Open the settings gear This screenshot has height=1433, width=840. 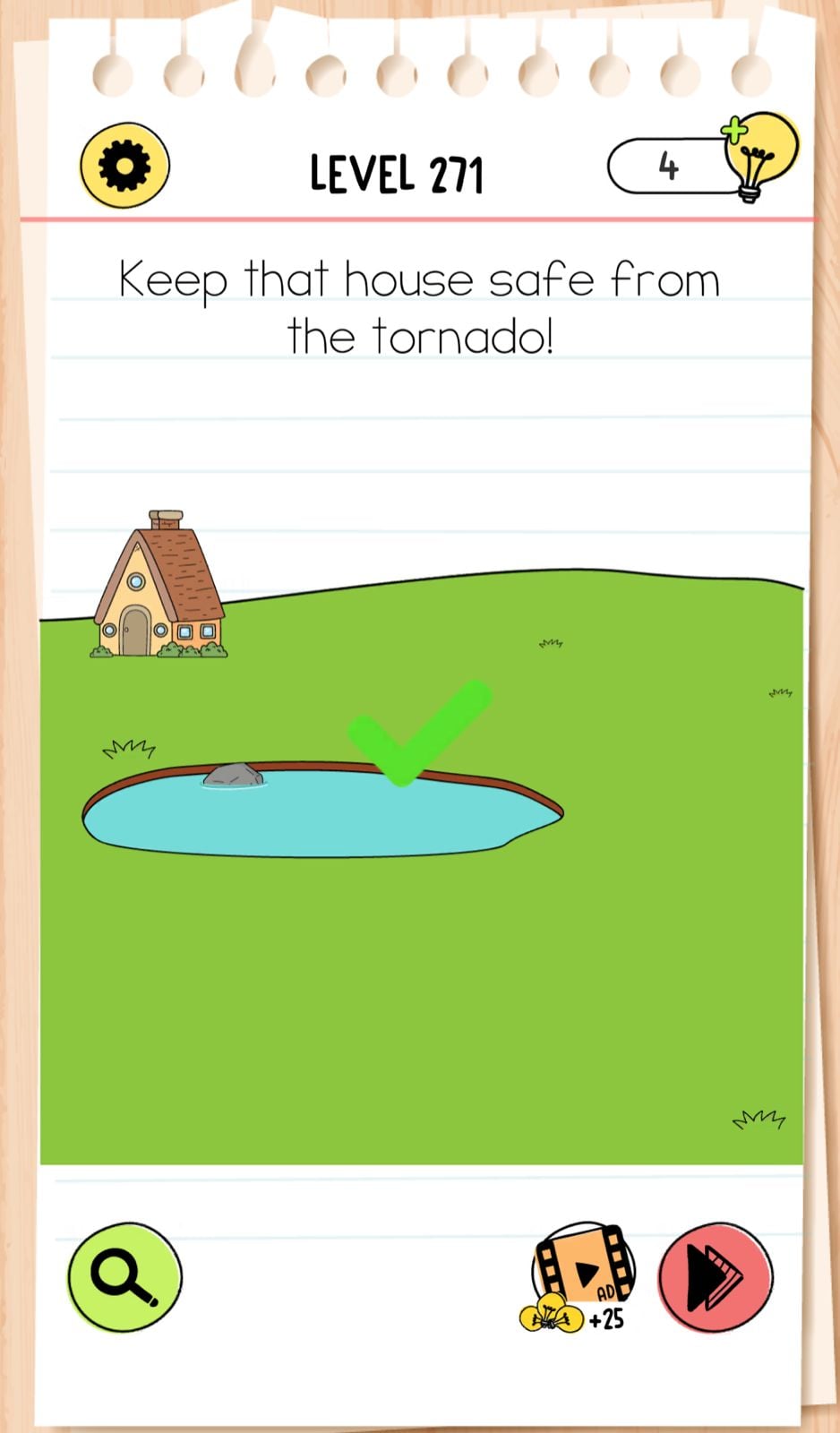tap(124, 166)
